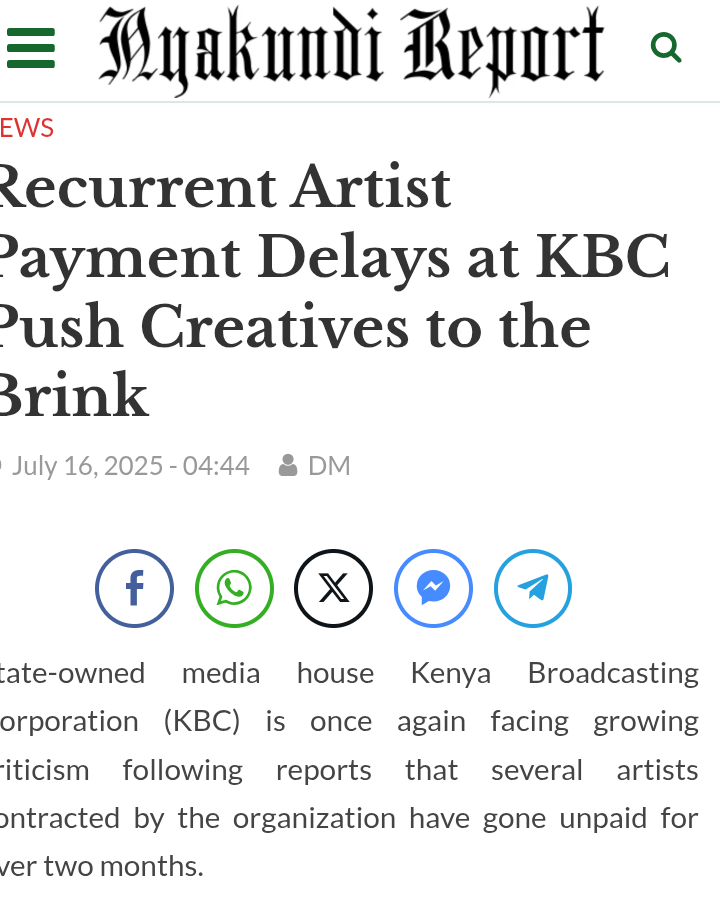Viewport: 720px width, 914px height.
Task: Go to Nyakundi Report homepage
Action: click(352, 49)
